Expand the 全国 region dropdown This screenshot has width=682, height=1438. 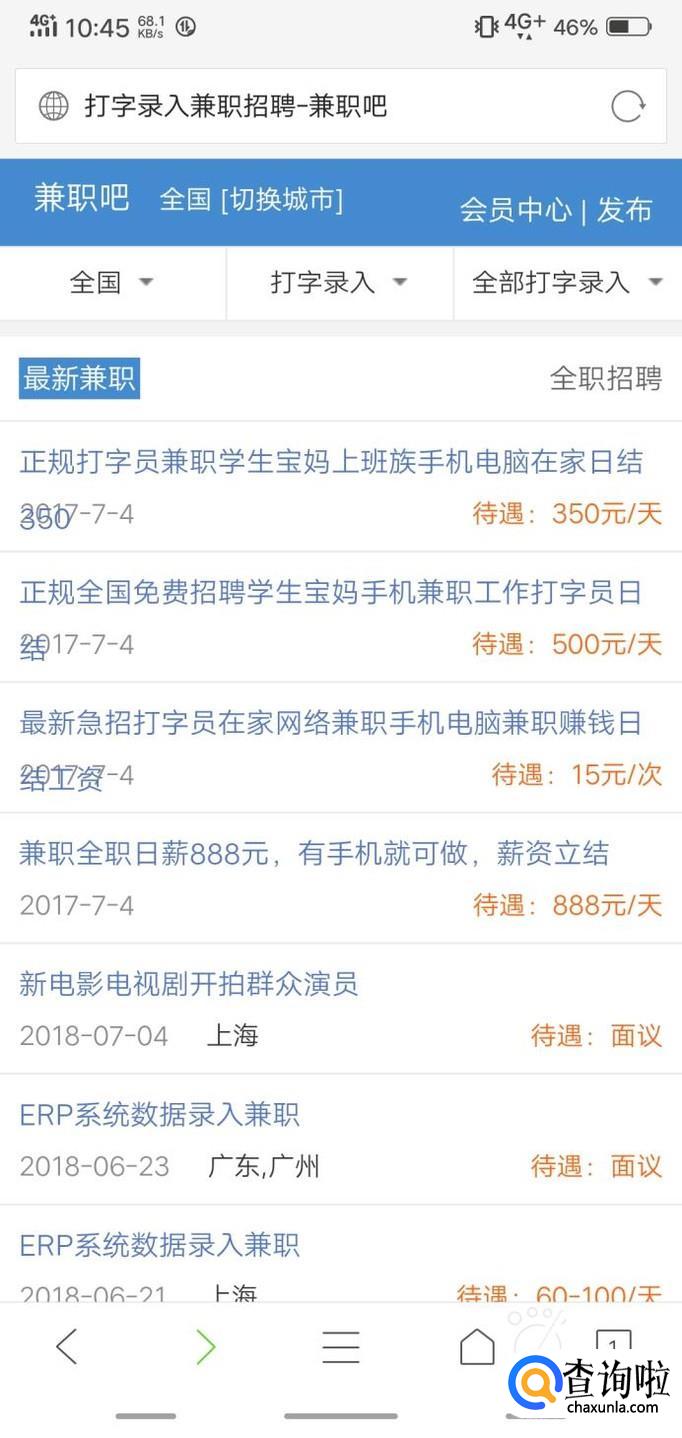(x=112, y=283)
